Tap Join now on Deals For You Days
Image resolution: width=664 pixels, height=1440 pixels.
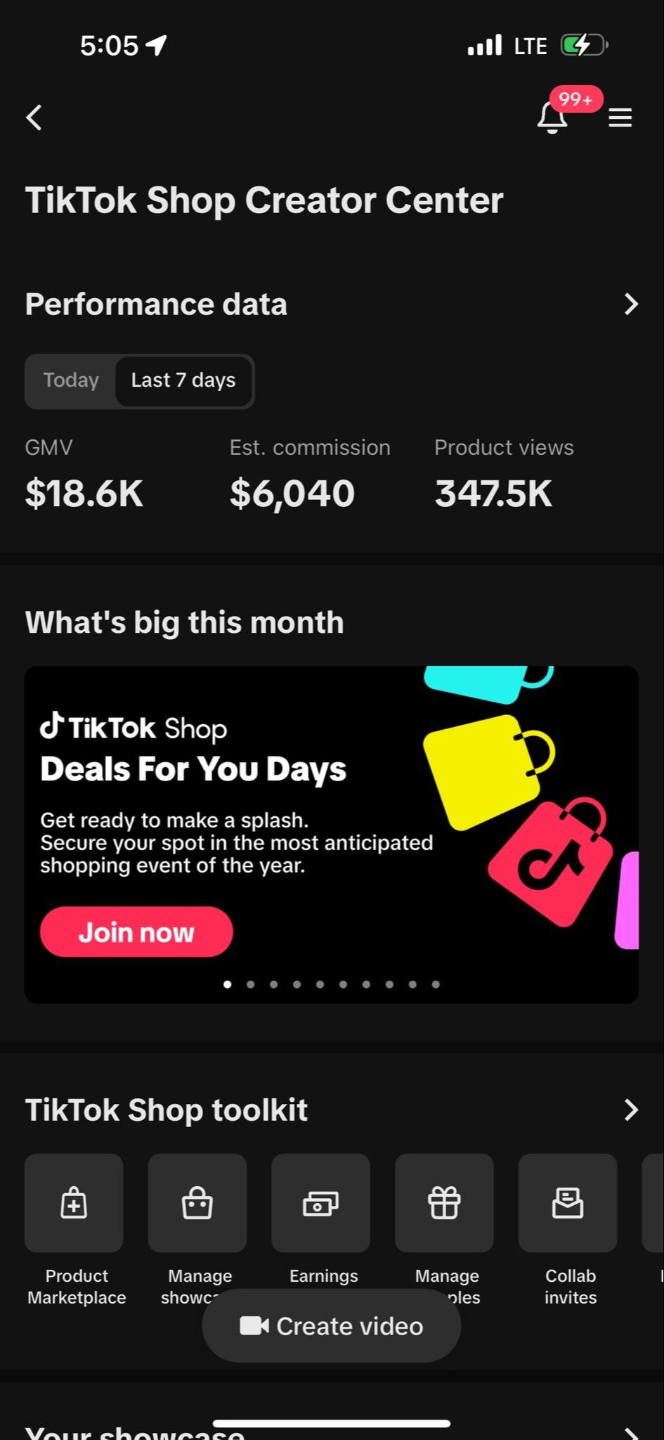click(x=136, y=932)
